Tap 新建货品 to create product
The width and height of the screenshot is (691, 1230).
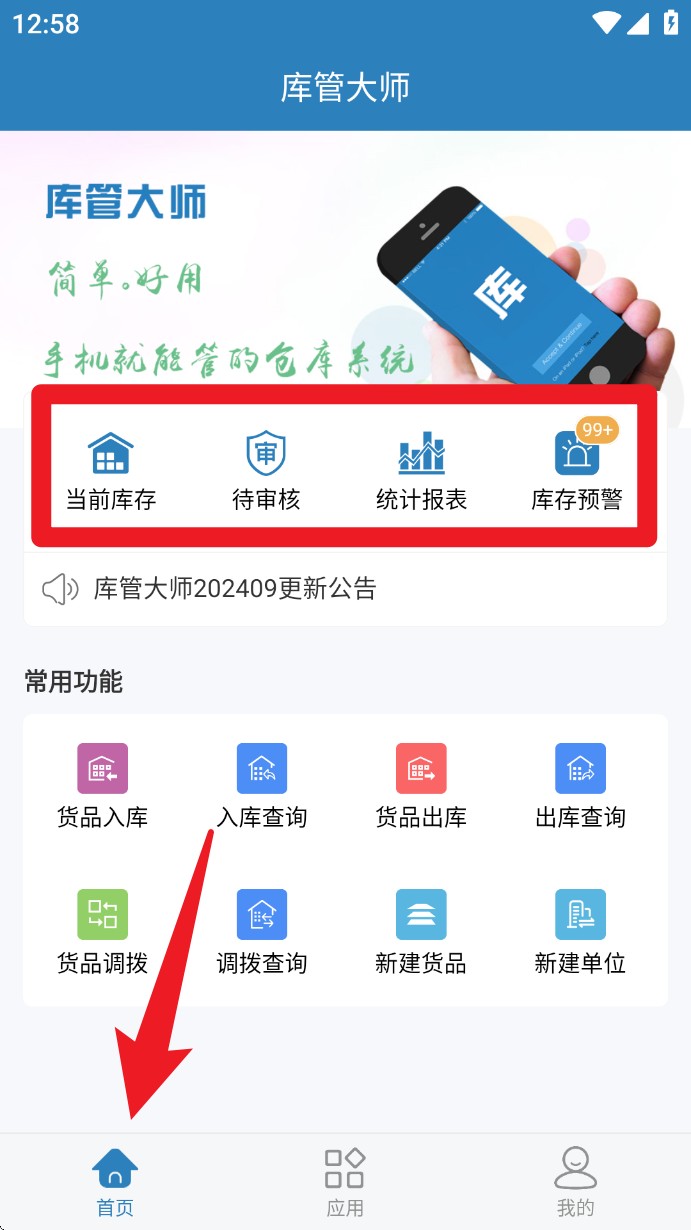[421, 932]
